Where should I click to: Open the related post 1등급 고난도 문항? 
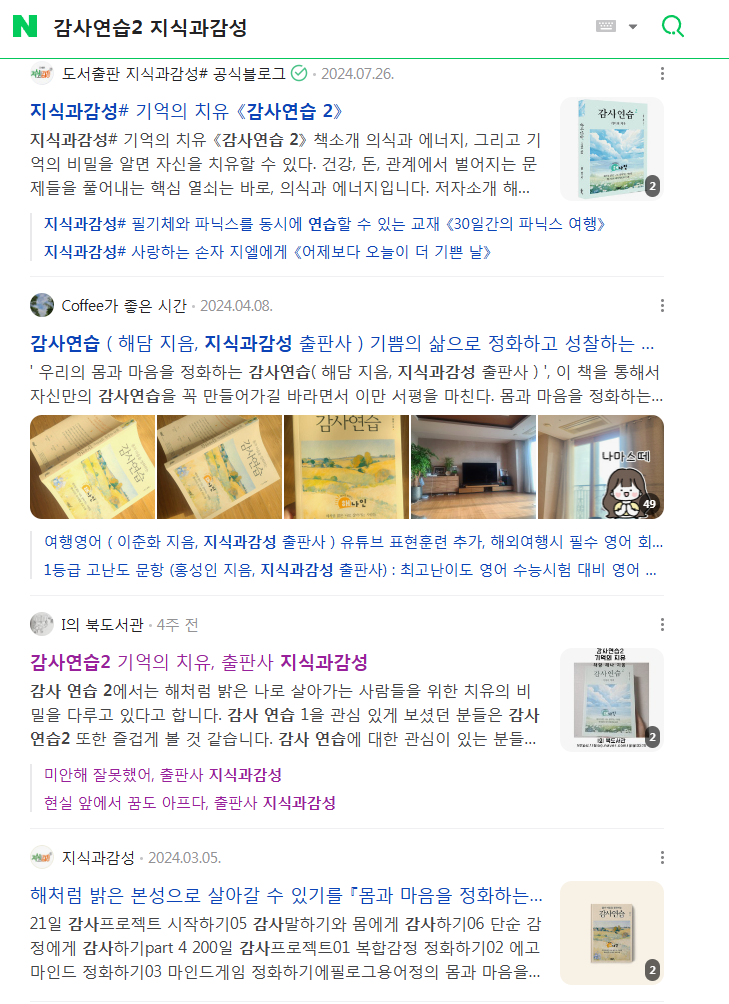pyautogui.click(x=350, y=570)
